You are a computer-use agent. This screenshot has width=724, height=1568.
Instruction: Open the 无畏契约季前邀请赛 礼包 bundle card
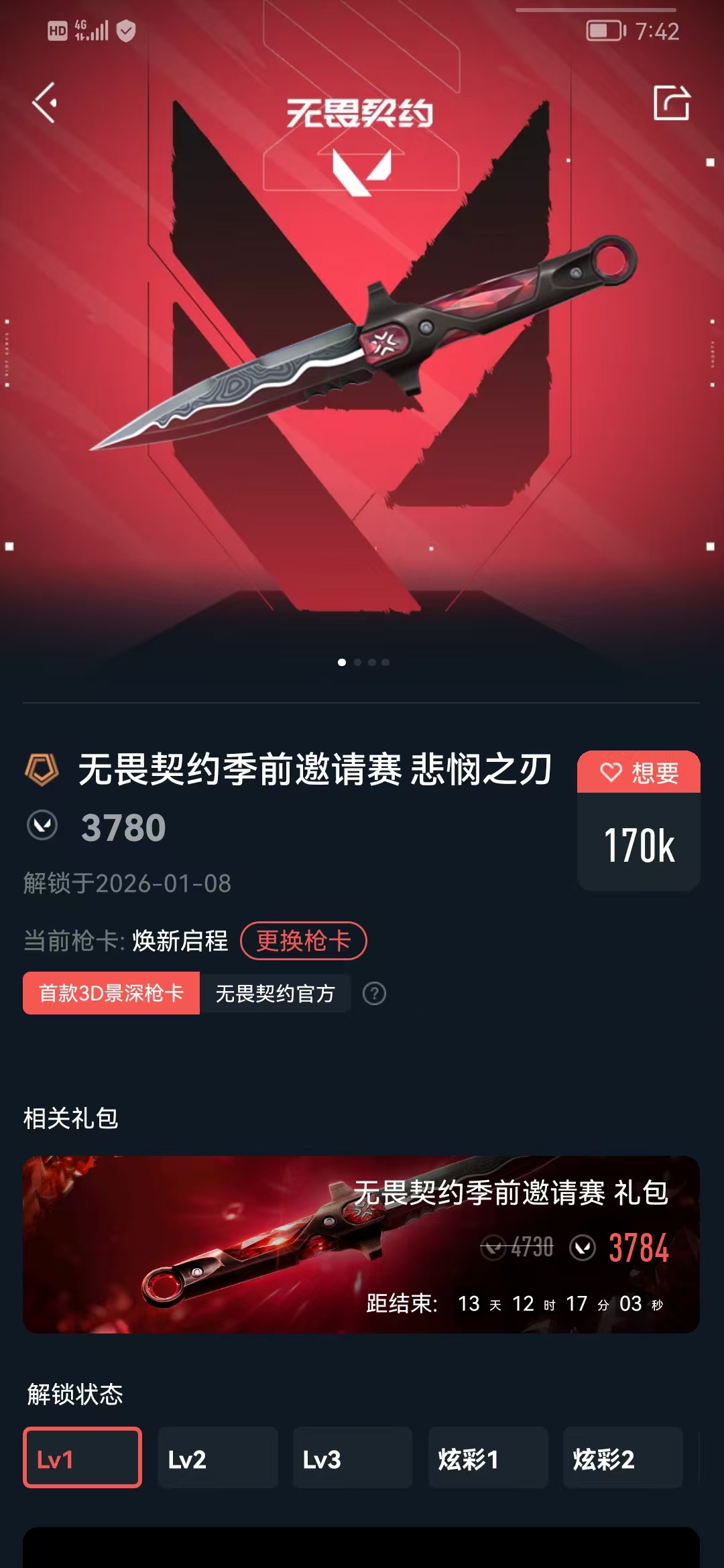click(x=361, y=1244)
